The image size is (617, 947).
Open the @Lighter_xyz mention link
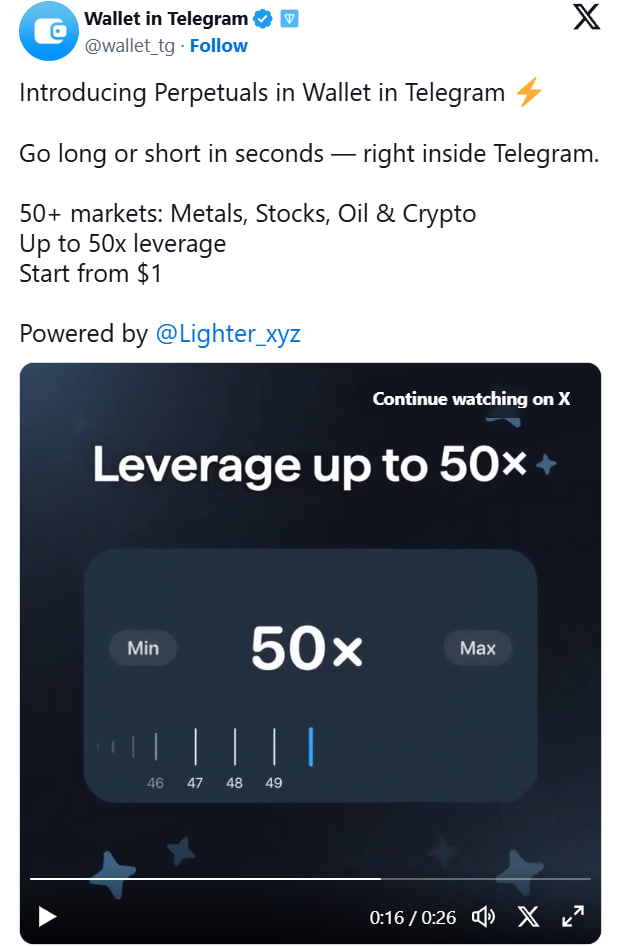point(228,334)
